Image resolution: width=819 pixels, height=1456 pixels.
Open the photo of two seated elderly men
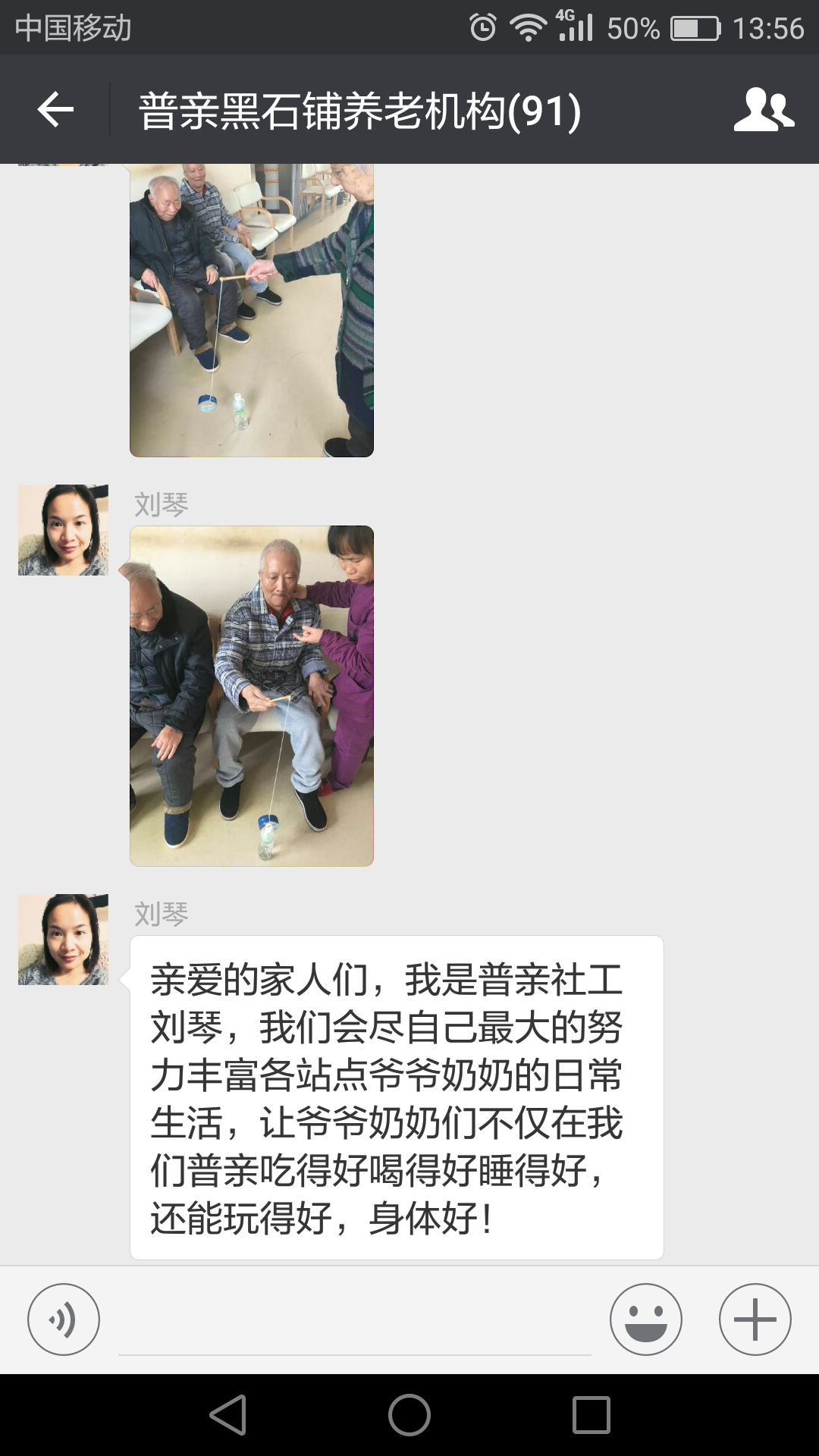click(x=252, y=695)
